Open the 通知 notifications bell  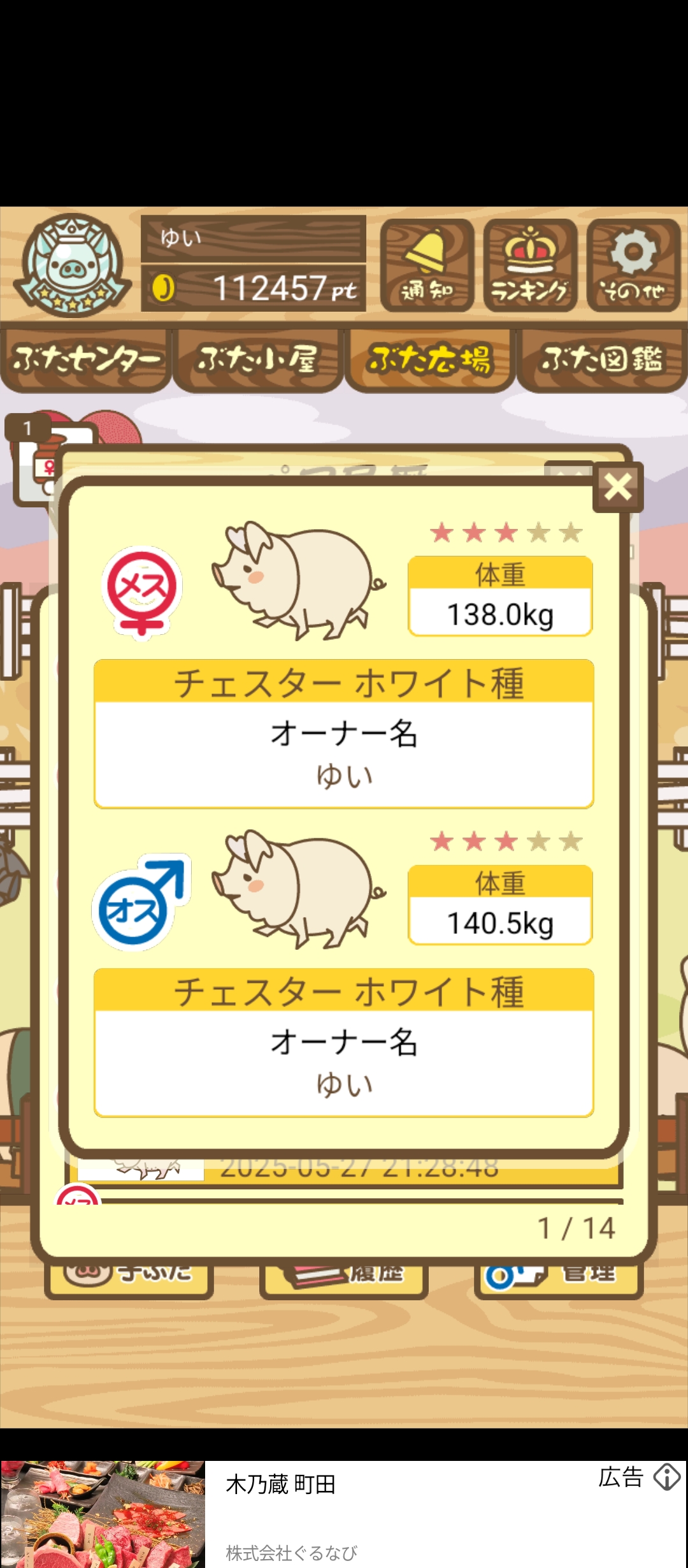tap(427, 266)
